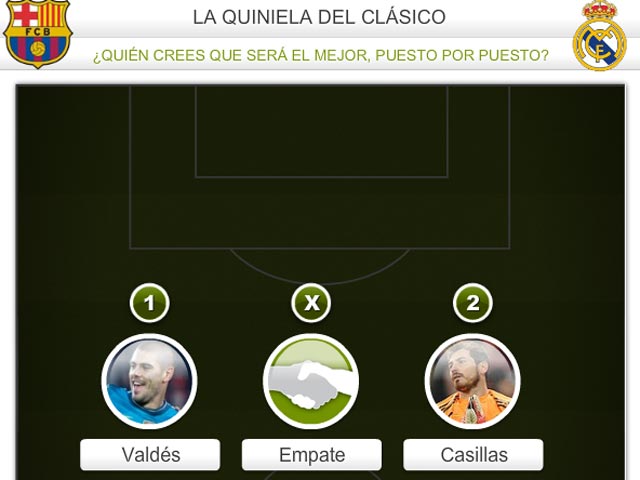Viewport: 640px width, 480px height.
Task: Select the Valdés button
Action: [x=150, y=455]
